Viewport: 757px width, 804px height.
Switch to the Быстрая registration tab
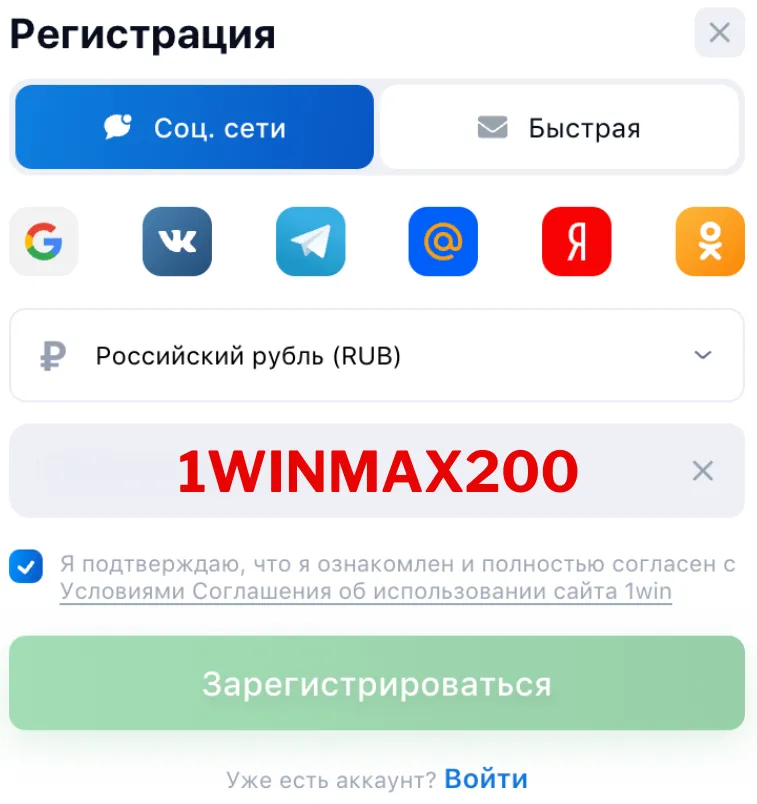(x=560, y=127)
